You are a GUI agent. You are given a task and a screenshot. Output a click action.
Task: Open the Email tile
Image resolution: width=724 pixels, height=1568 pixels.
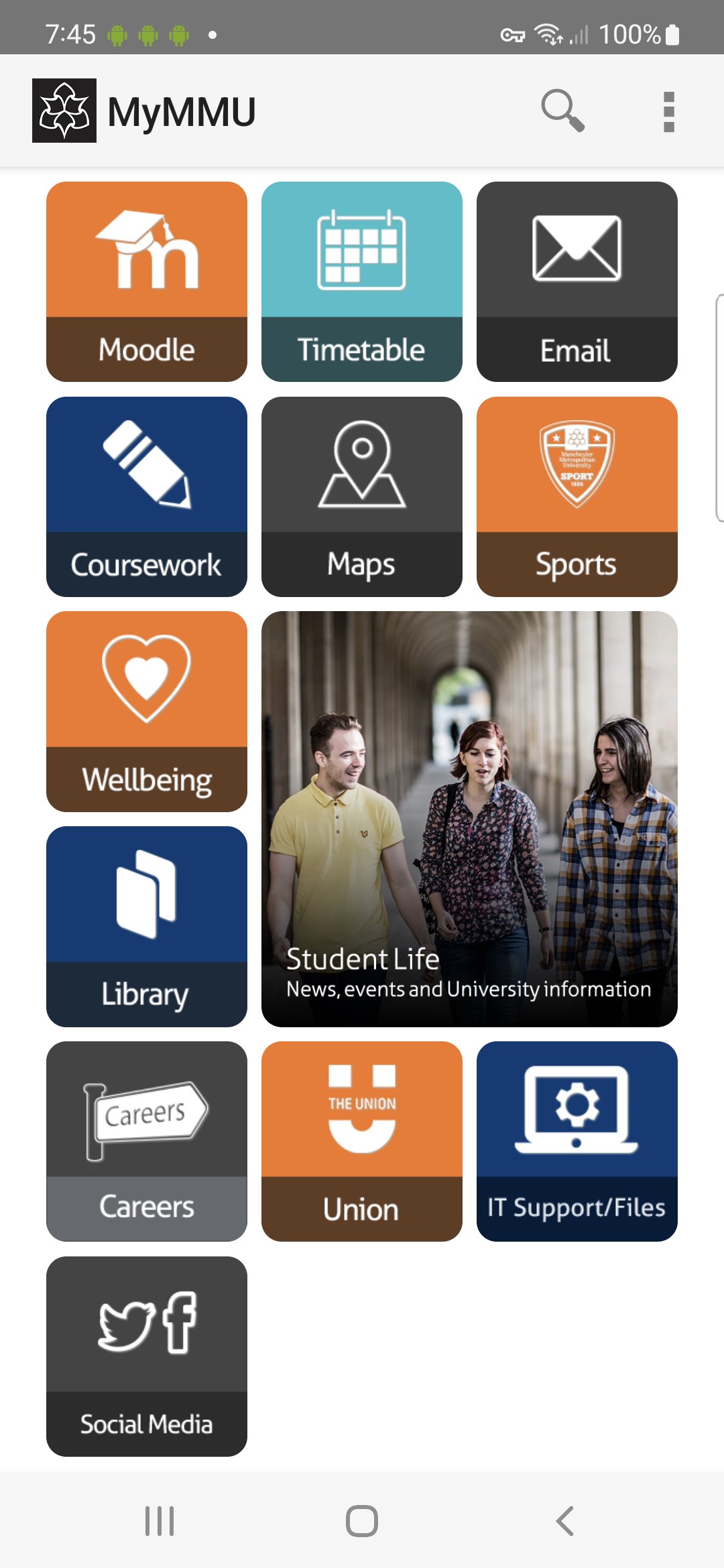(x=577, y=281)
